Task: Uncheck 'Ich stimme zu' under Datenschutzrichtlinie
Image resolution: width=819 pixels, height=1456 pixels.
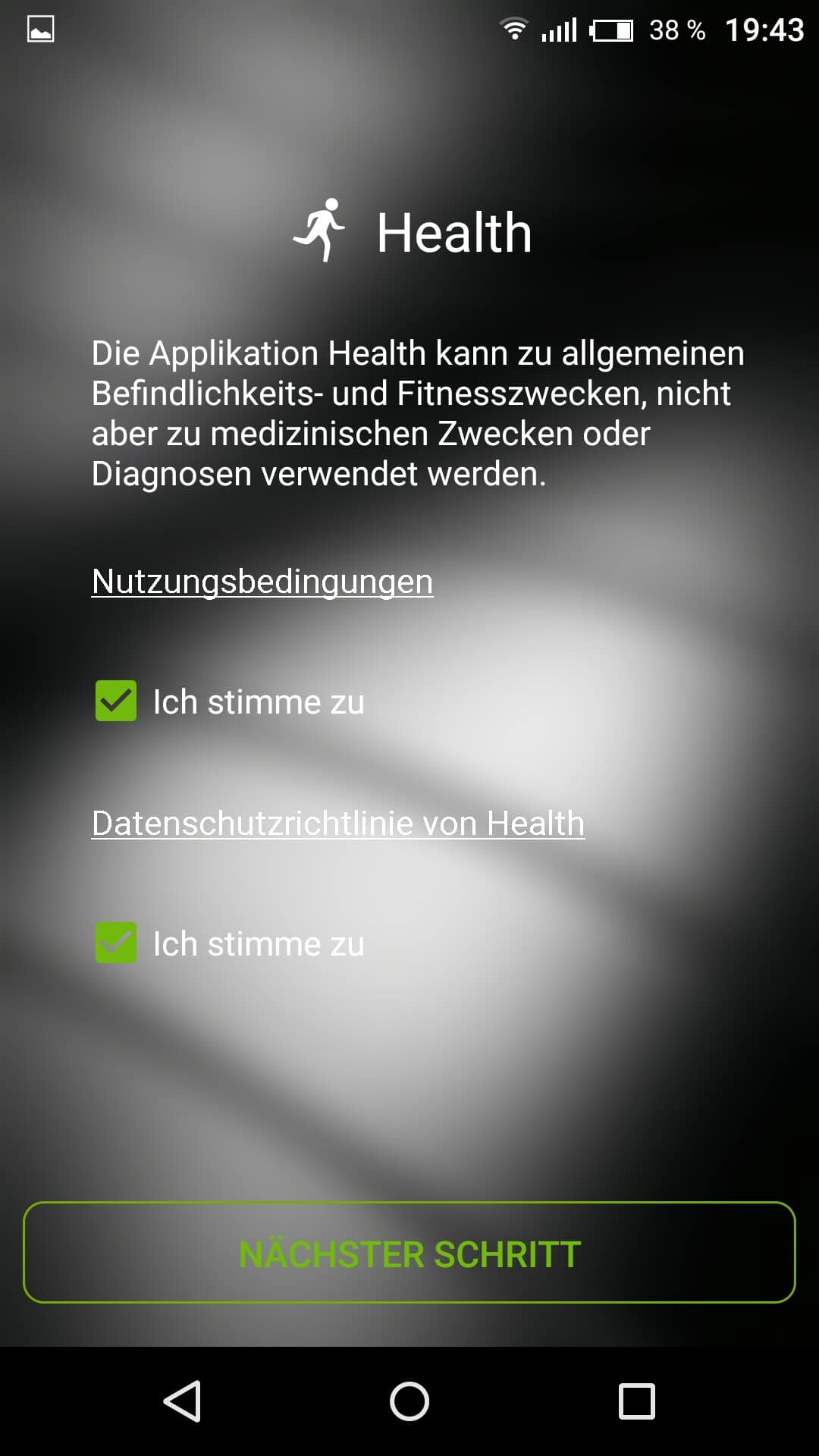Action: click(x=116, y=943)
